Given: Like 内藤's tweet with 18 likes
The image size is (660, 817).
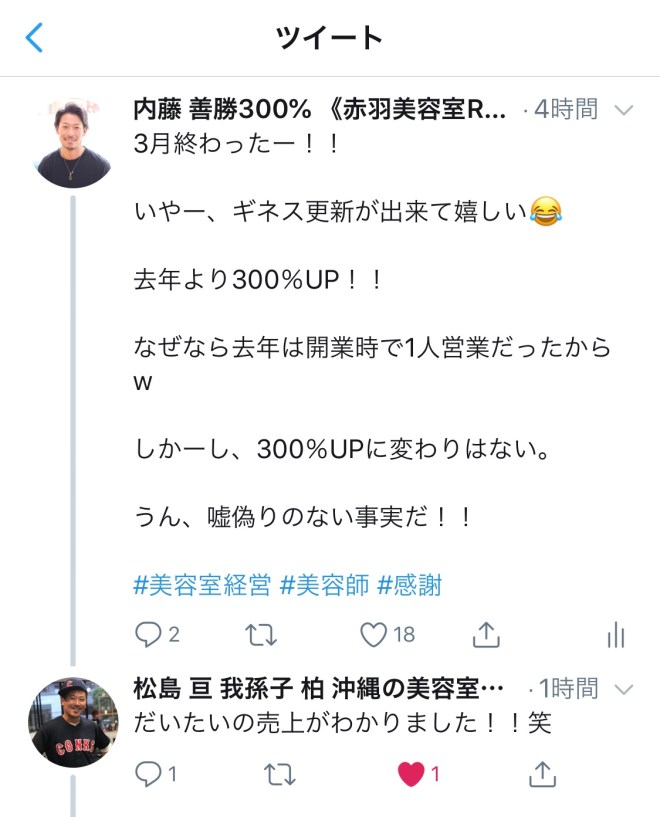Looking at the screenshot, I should (374, 634).
